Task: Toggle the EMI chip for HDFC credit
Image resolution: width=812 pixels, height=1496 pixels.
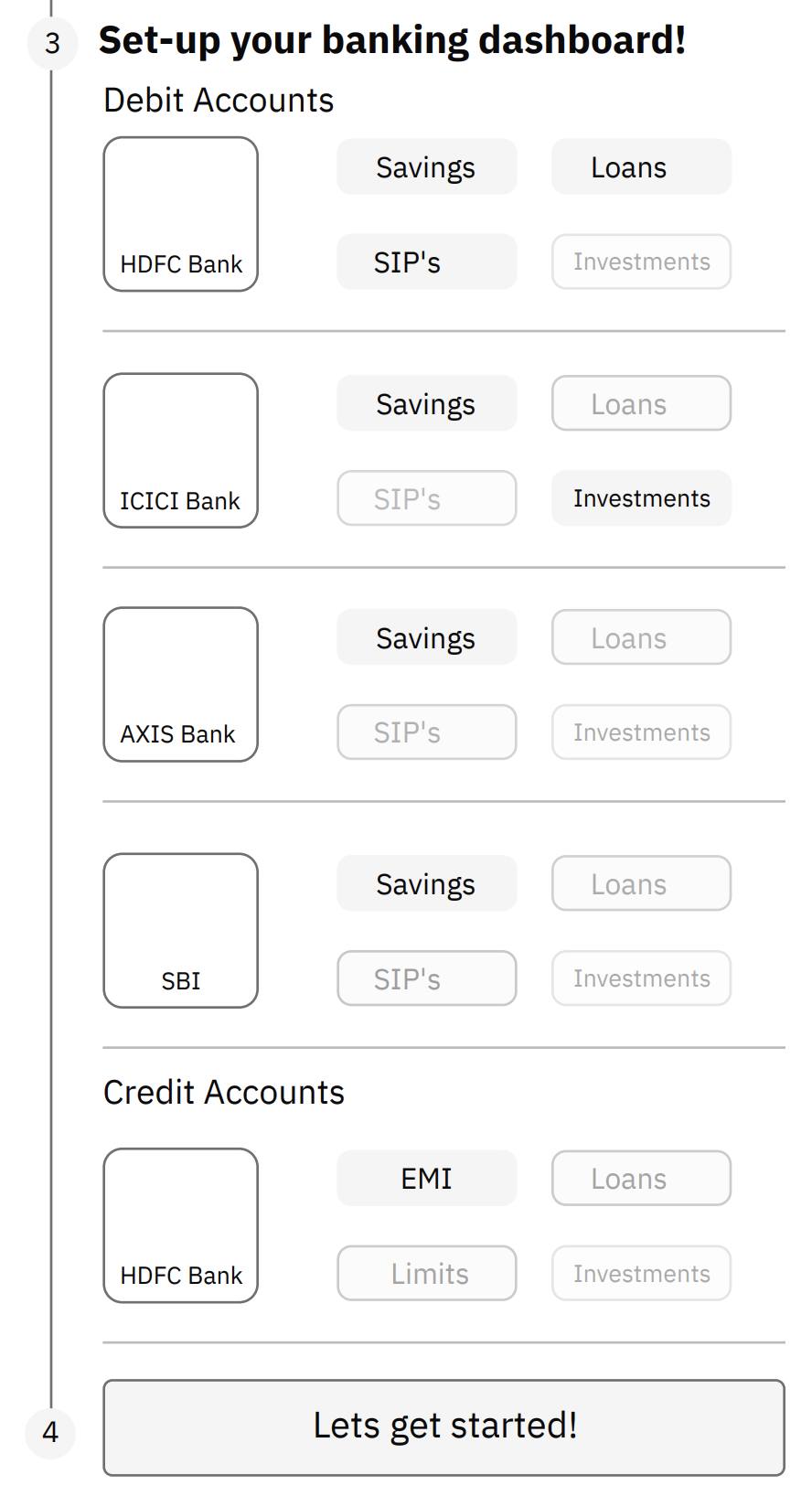Action: pyautogui.click(x=427, y=1178)
